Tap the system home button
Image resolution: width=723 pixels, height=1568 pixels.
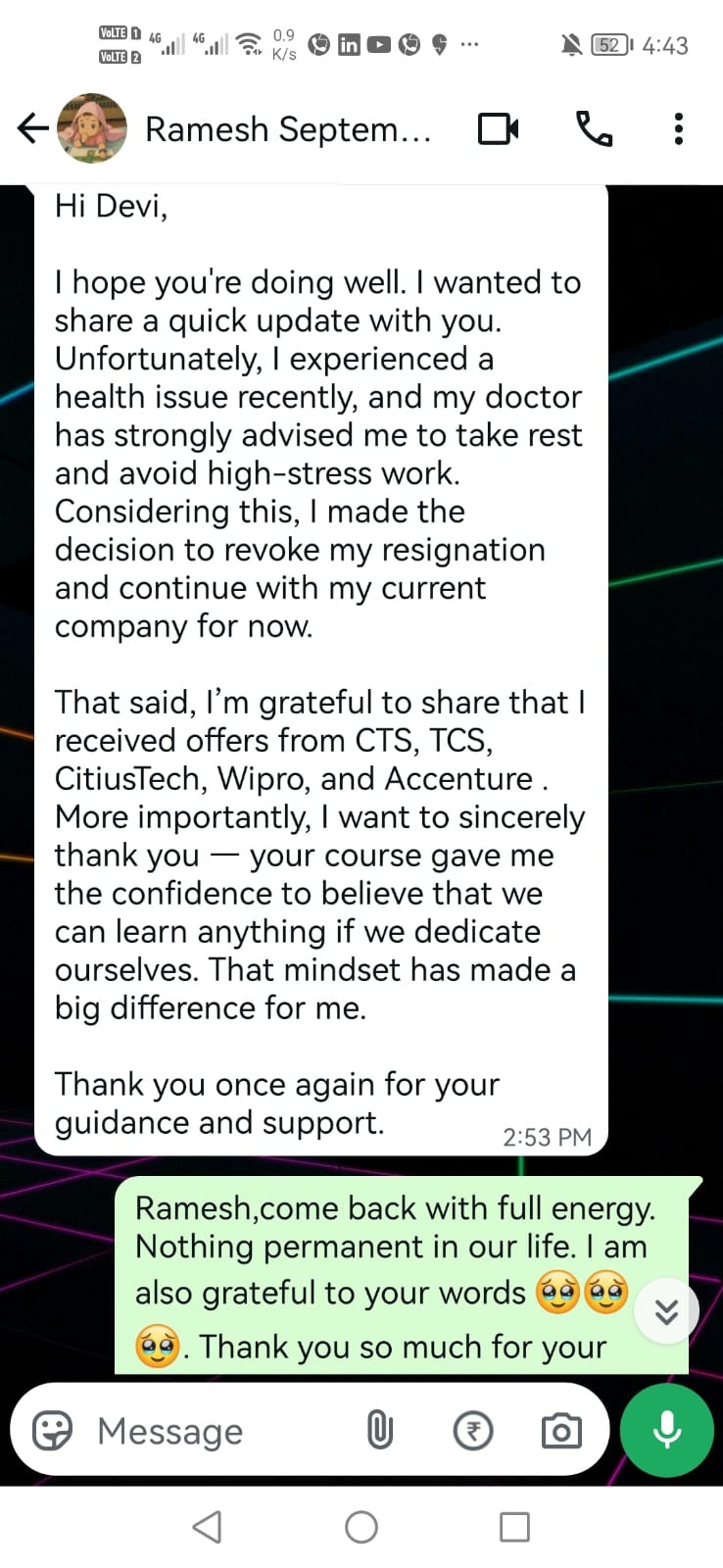(x=361, y=1527)
